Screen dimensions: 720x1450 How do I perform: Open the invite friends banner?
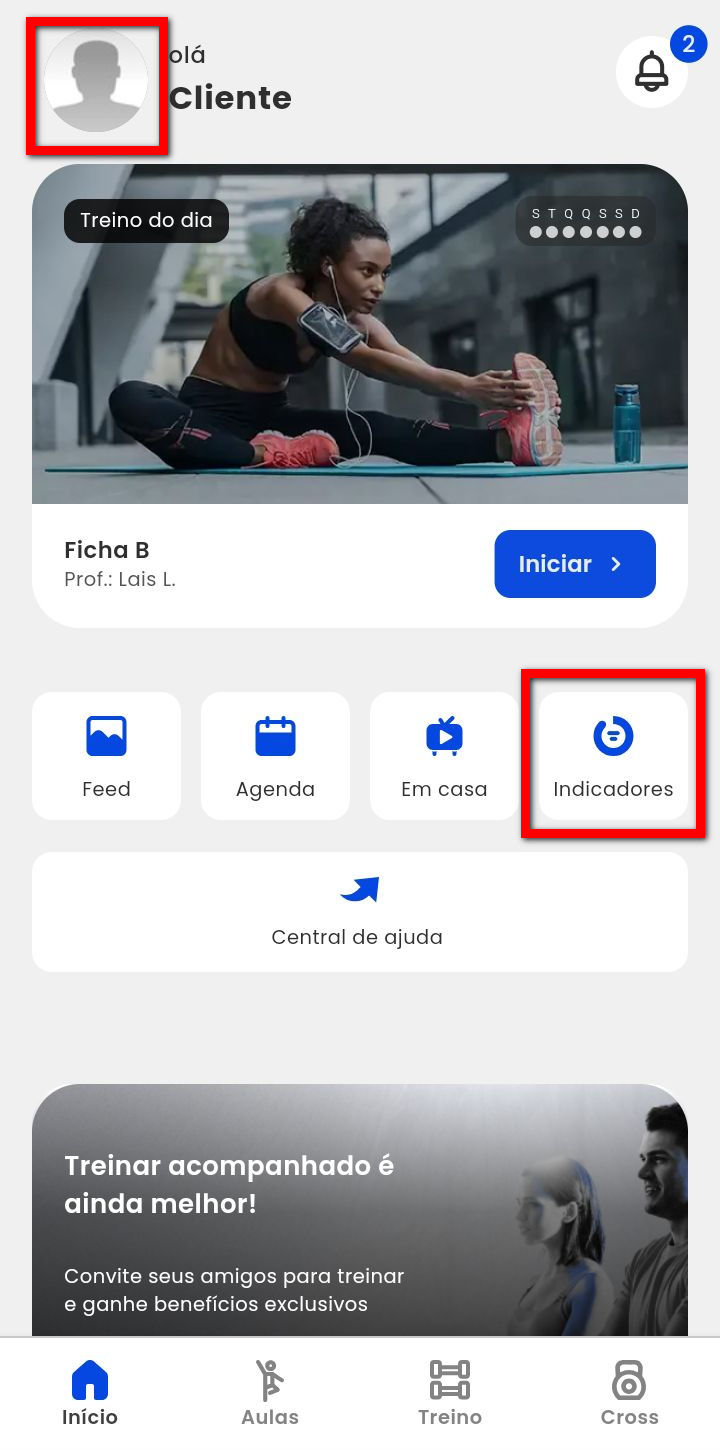(360, 1210)
